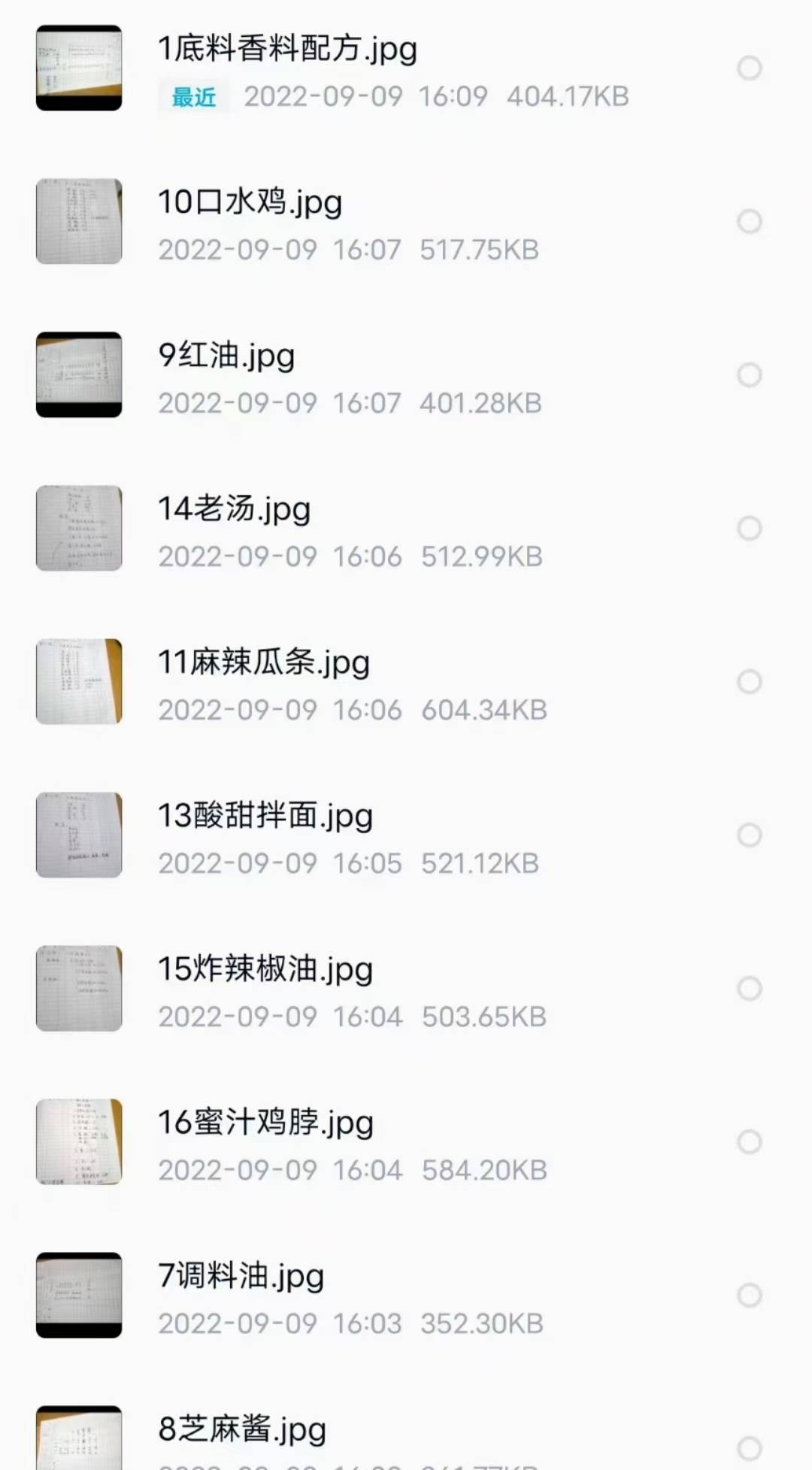The image size is (812, 1470).
Task: Open the file 7调料油.jpg by its name
Action: [241, 1276]
